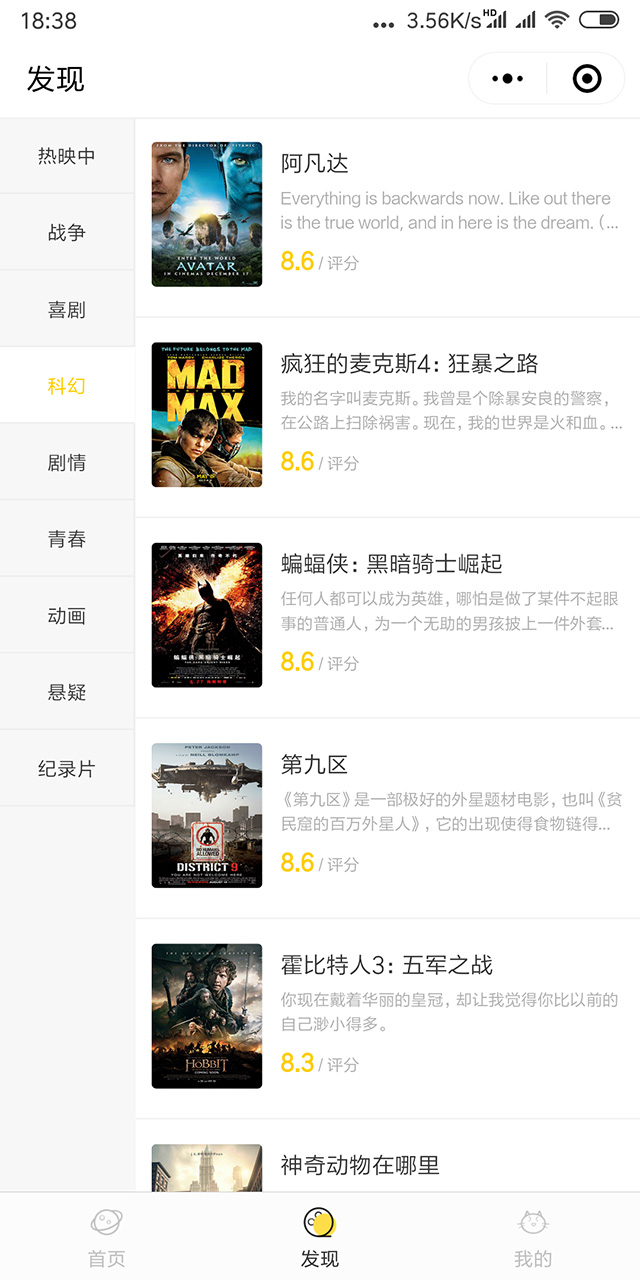The height and width of the screenshot is (1280, 640).
Task: Open the 阿凡达 movie details
Action: click(x=388, y=215)
